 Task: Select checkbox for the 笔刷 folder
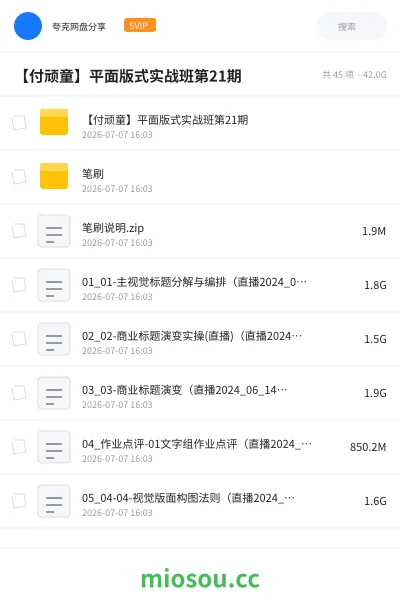point(19,177)
